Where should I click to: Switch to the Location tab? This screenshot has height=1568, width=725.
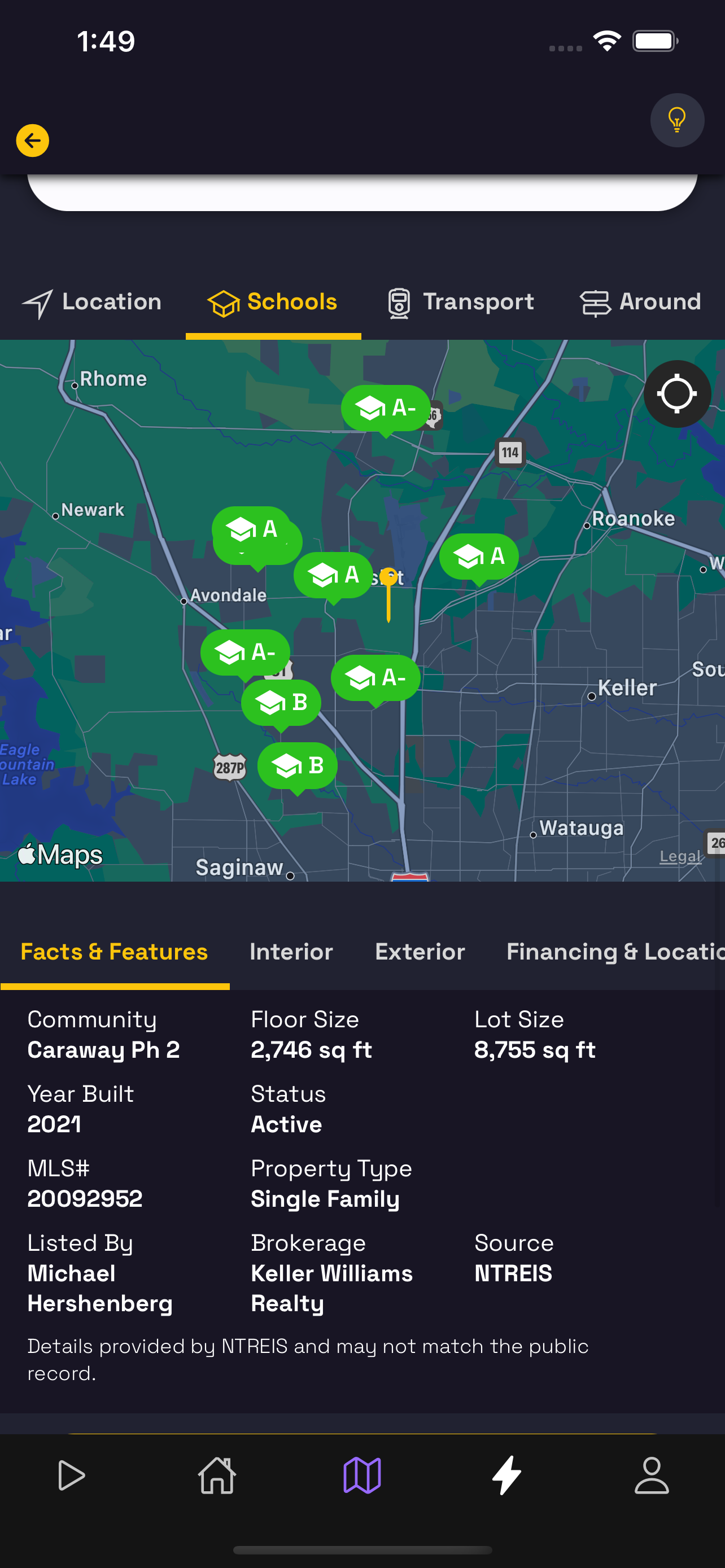click(92, 303)
